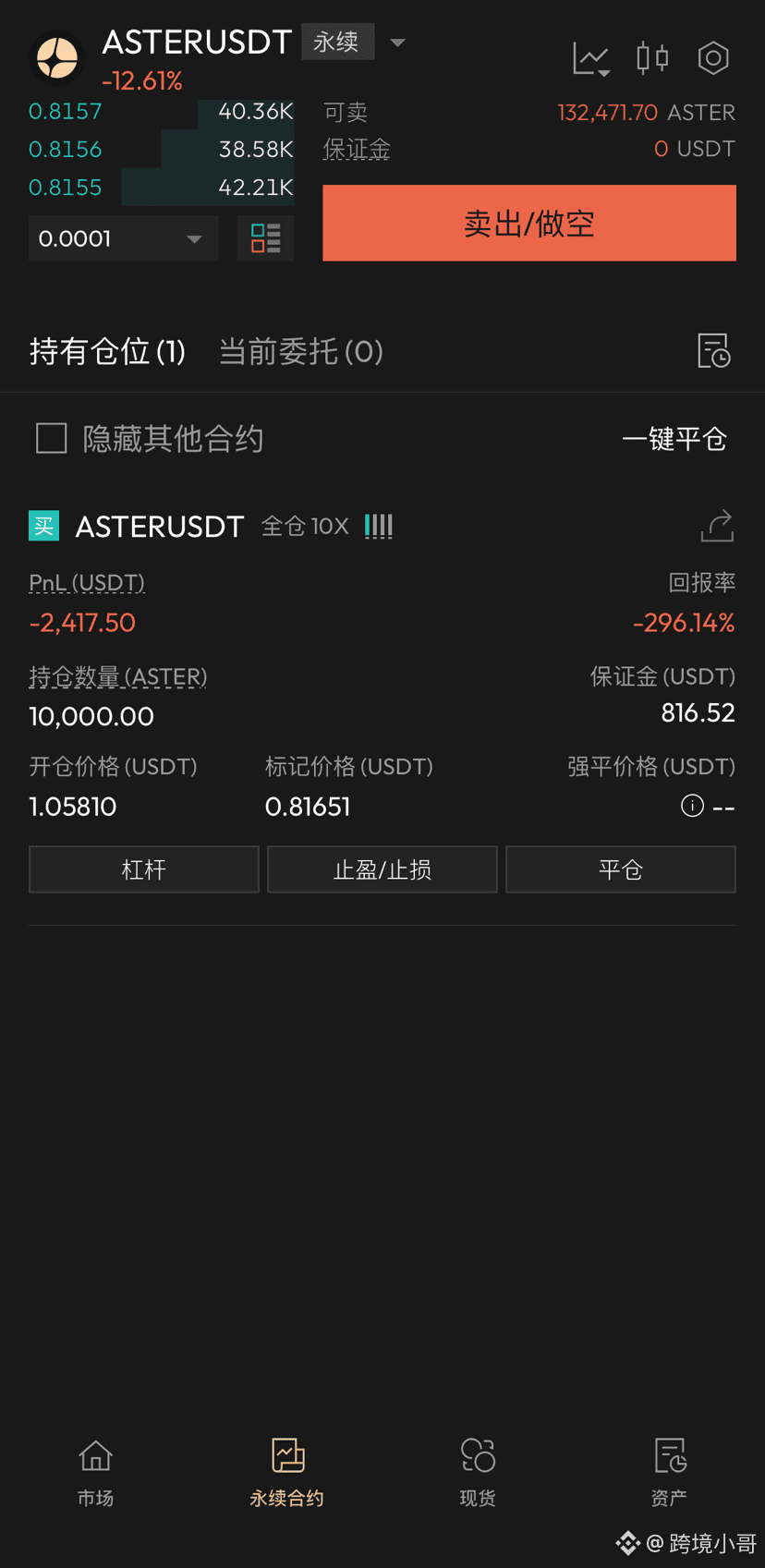765x1568 pixels.
Task: Check the 隐藏其他合约 checkbox
Action: [x=52, y=438]
